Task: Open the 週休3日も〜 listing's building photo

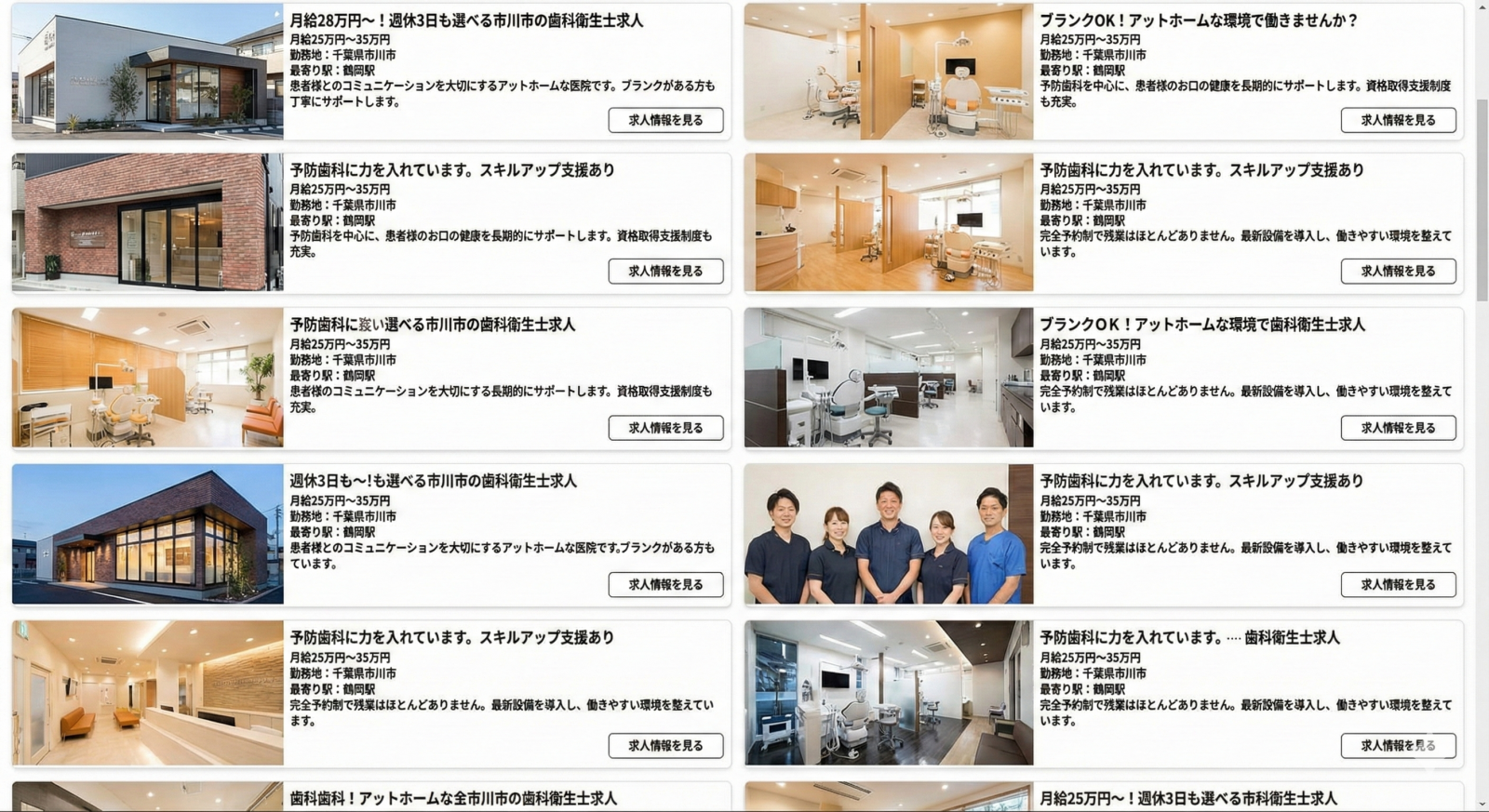Action: (x=147, y=534)
